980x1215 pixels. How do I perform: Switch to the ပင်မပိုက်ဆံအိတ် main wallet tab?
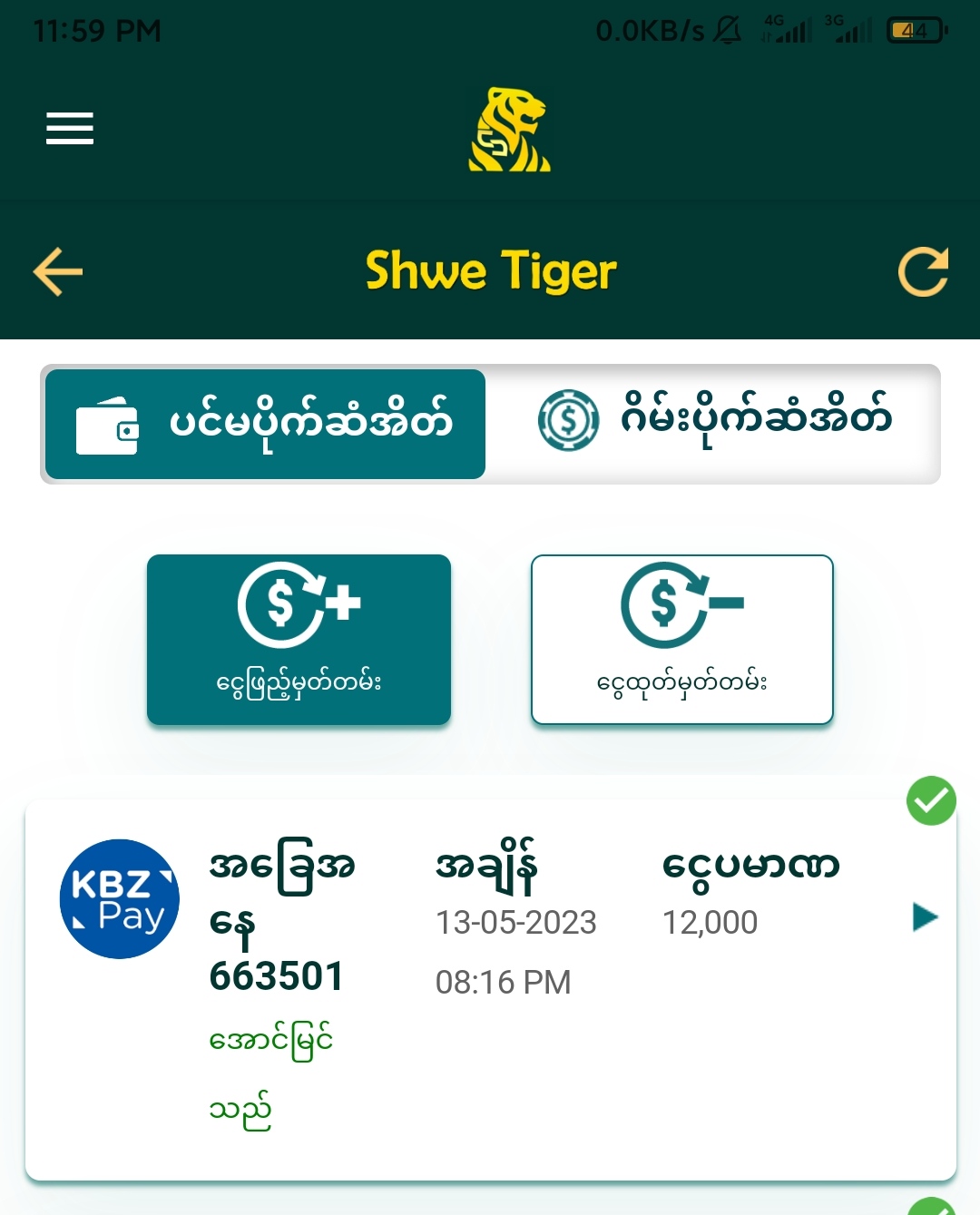[x=265, y=424]
